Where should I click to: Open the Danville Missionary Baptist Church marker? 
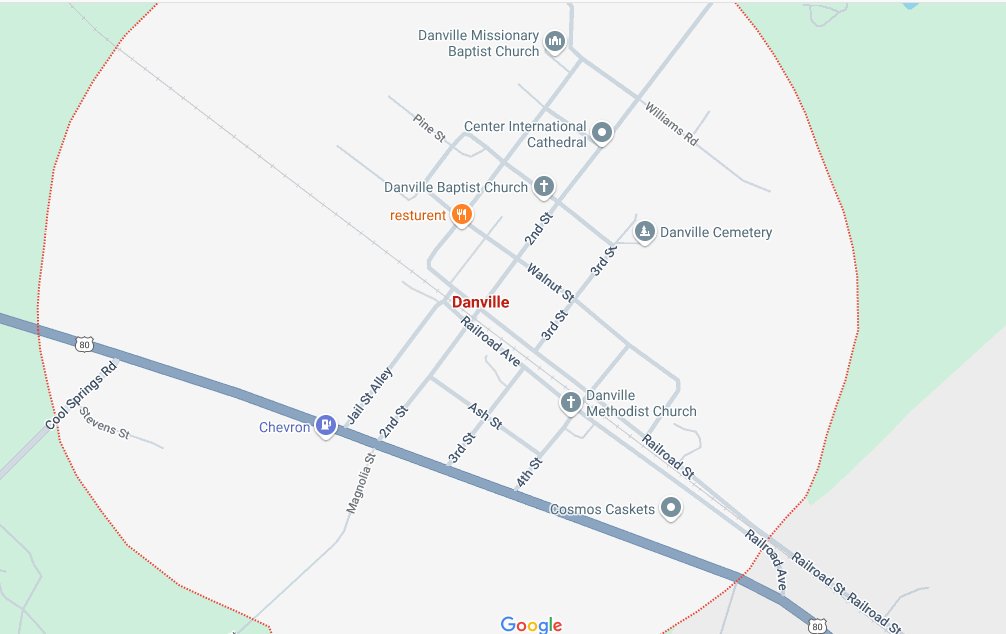557,42
